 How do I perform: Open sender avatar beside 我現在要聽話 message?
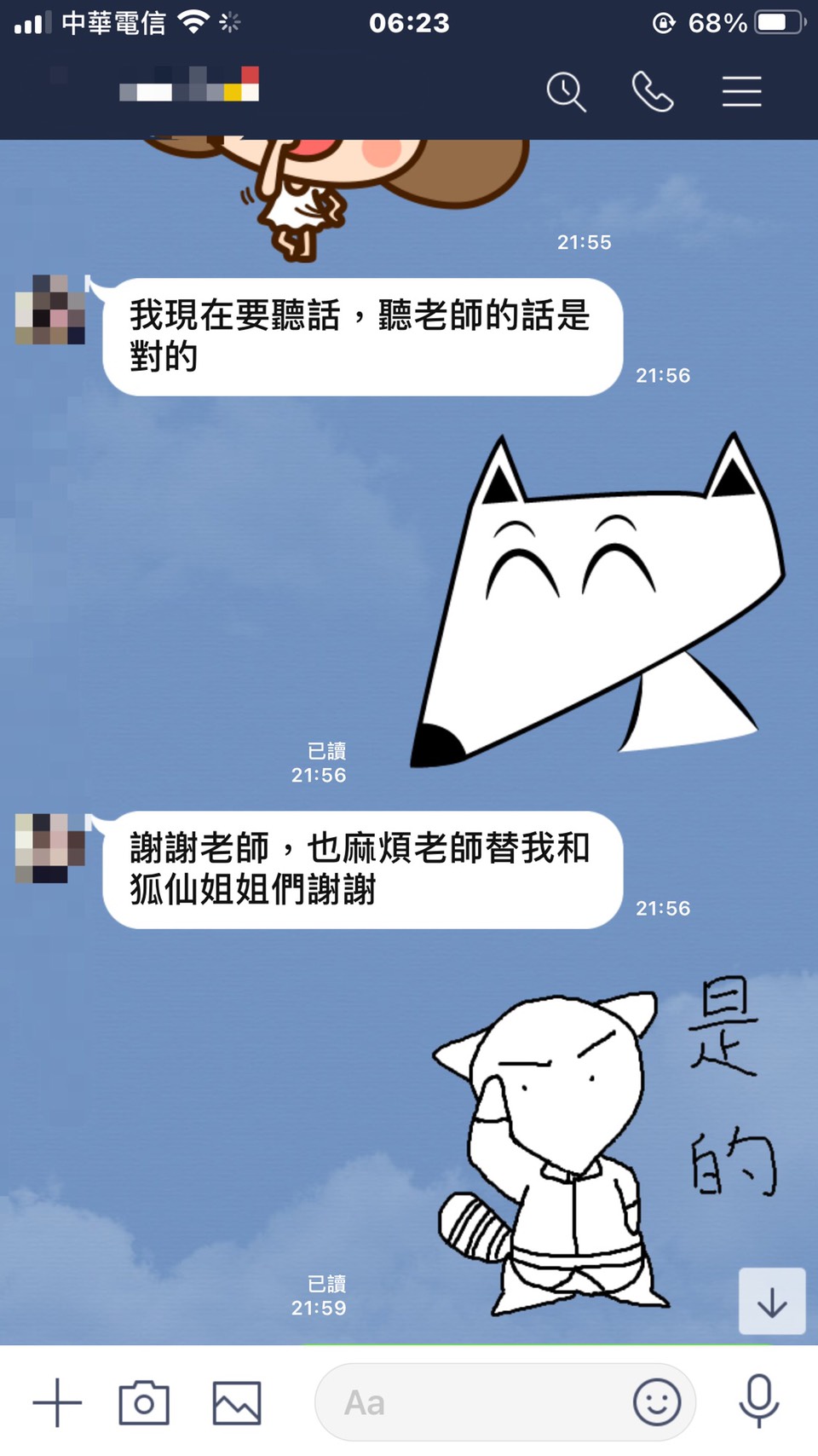(50, 309)
